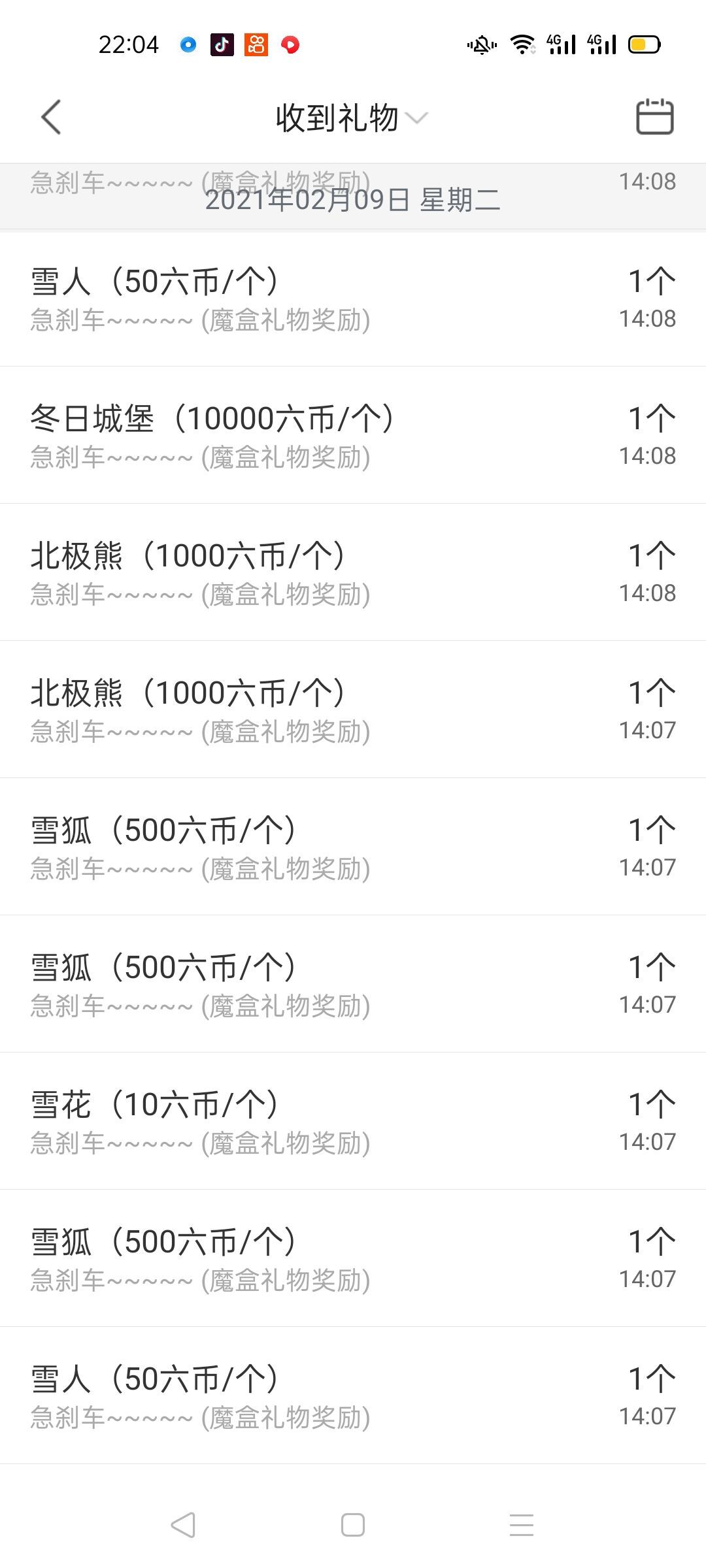
Task: Expand the 收到礼物 dropdown title
Action: [x=350, y=118]
